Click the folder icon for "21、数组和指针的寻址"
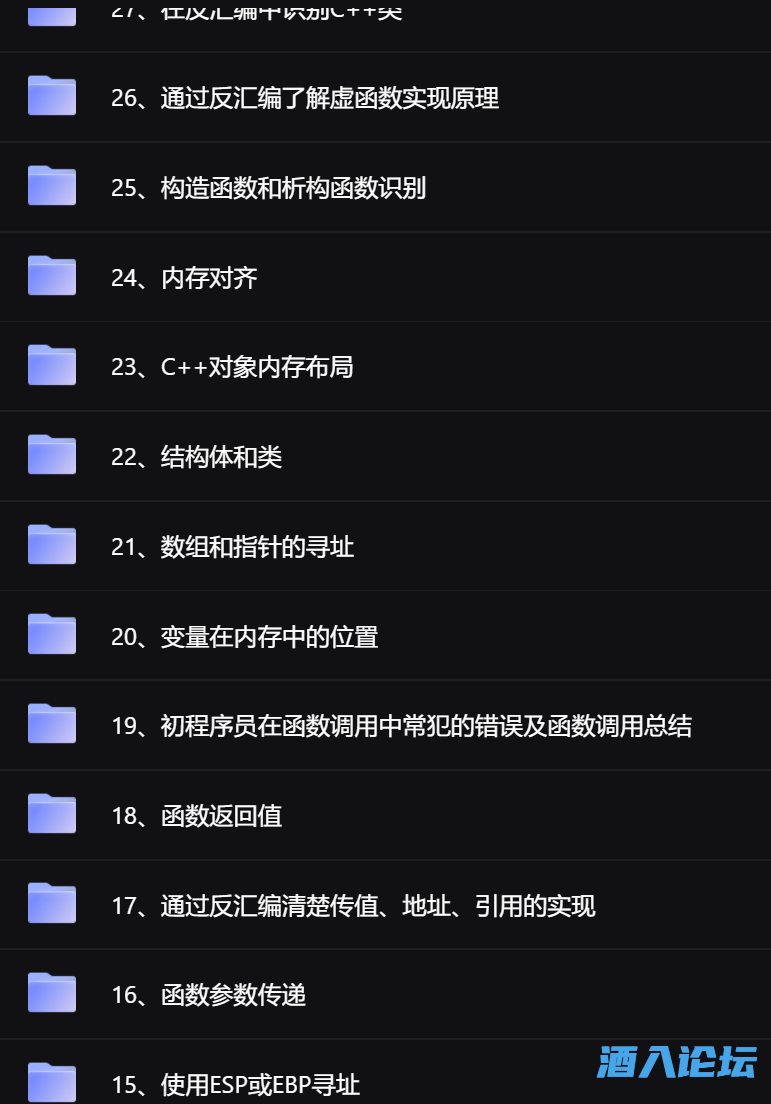 click(53, 545)
